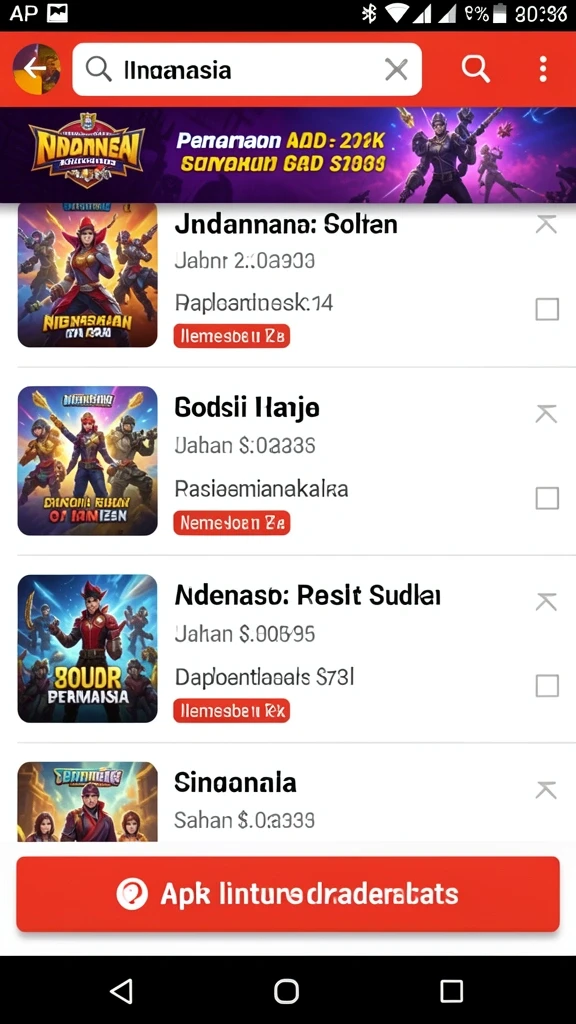
Task: Open the Godsii Hanje result
Action: 288,460
